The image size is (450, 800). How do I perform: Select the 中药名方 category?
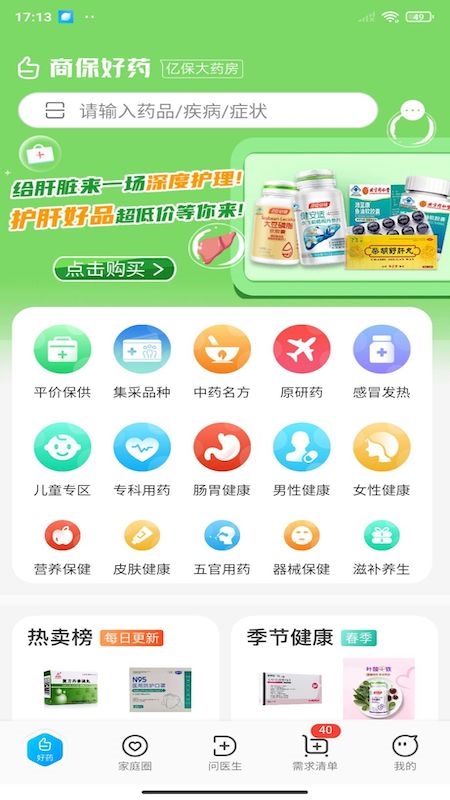[222, 362]
